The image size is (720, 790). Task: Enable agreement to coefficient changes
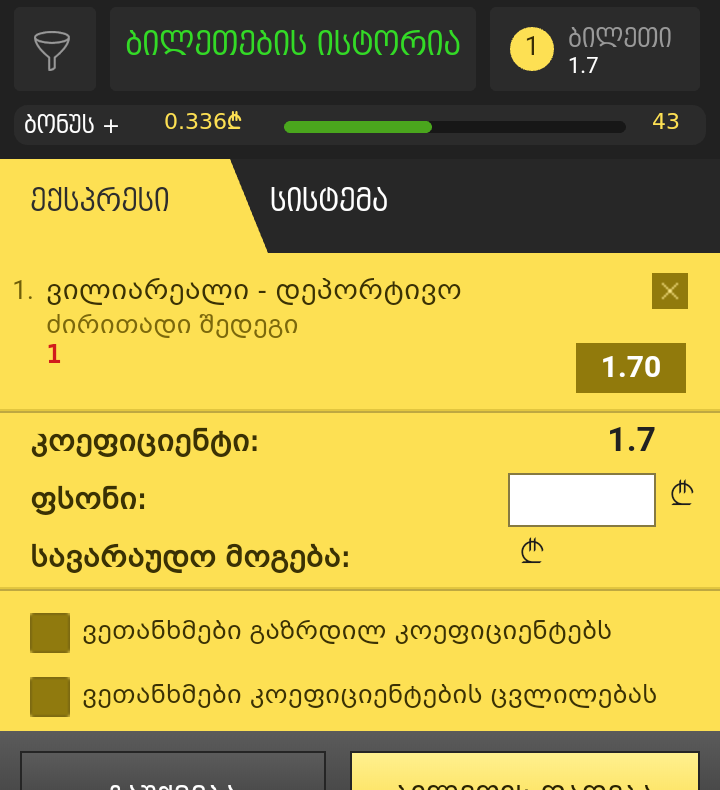[x=50, y=697]
